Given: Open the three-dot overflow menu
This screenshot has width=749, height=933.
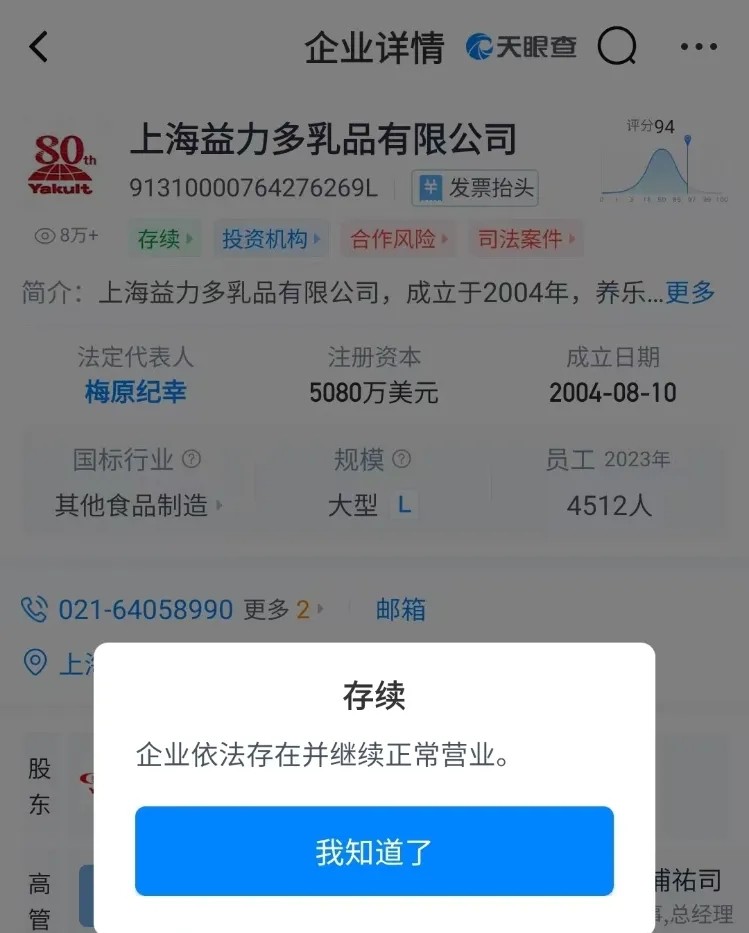Looking at the screenshot, I should click(x=698, y=47).
